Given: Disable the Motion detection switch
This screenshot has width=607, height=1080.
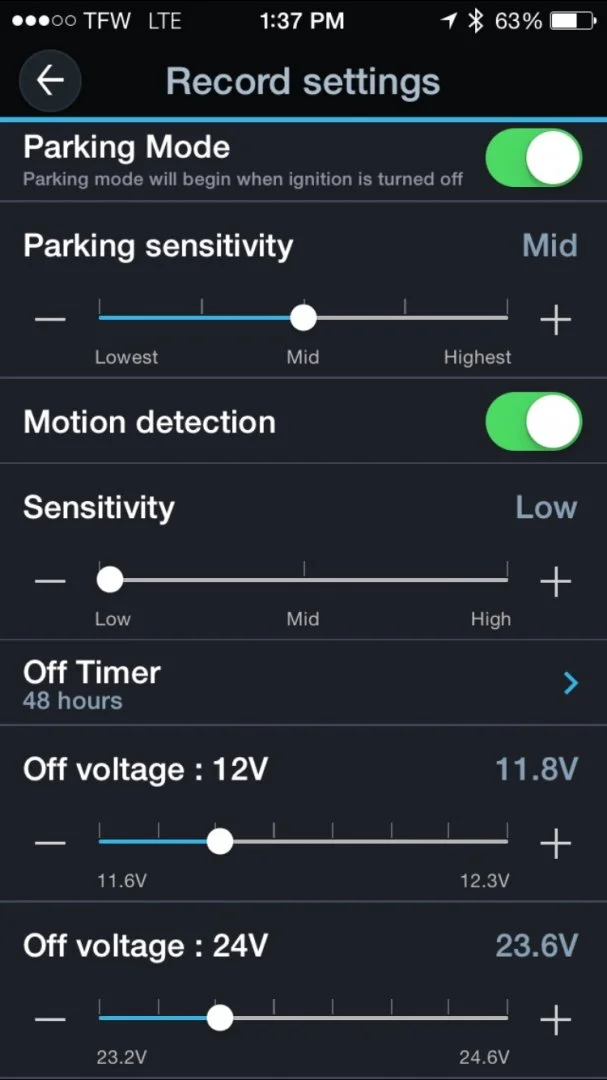Looking at the screenshot, I should (x=533, y=422).
